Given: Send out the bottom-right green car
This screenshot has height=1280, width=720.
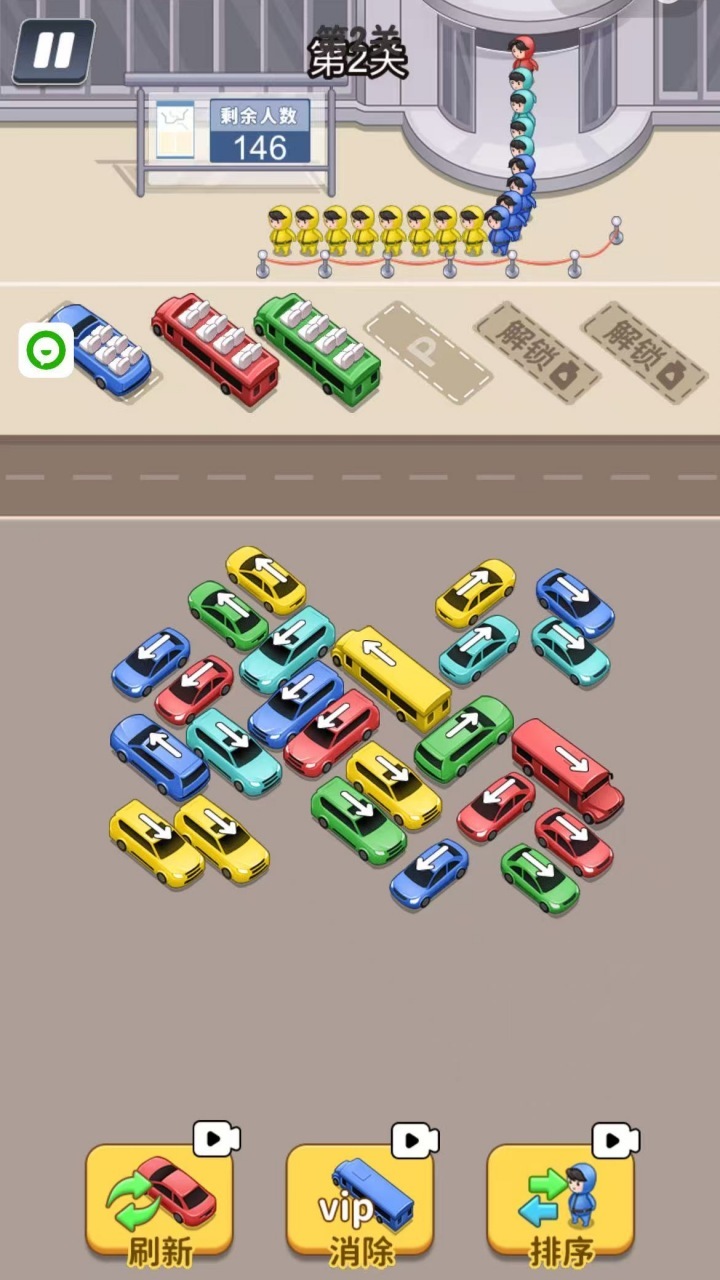Looking at the screenshot, I should (540, 877).
